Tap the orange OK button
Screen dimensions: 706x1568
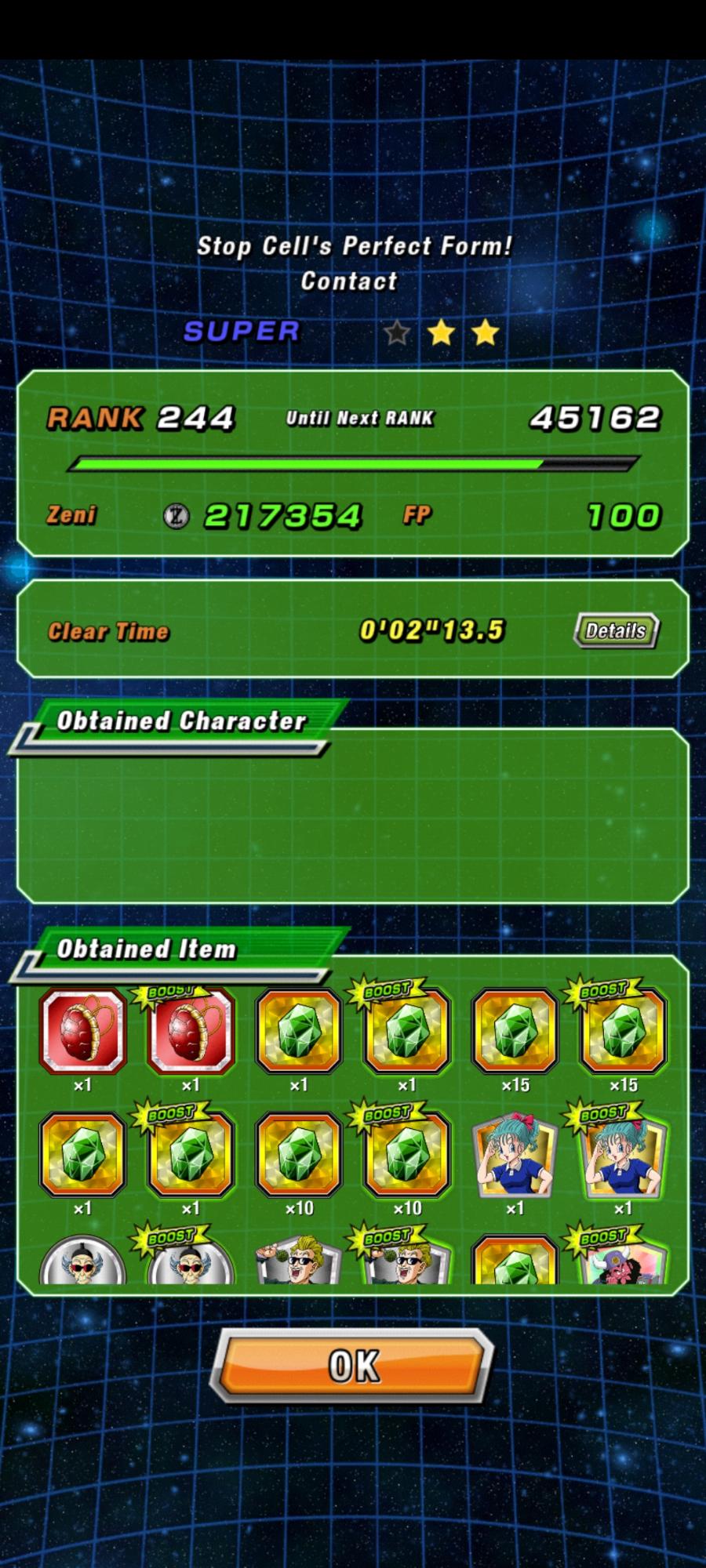pyautogui.click(x=352, y=1366)
